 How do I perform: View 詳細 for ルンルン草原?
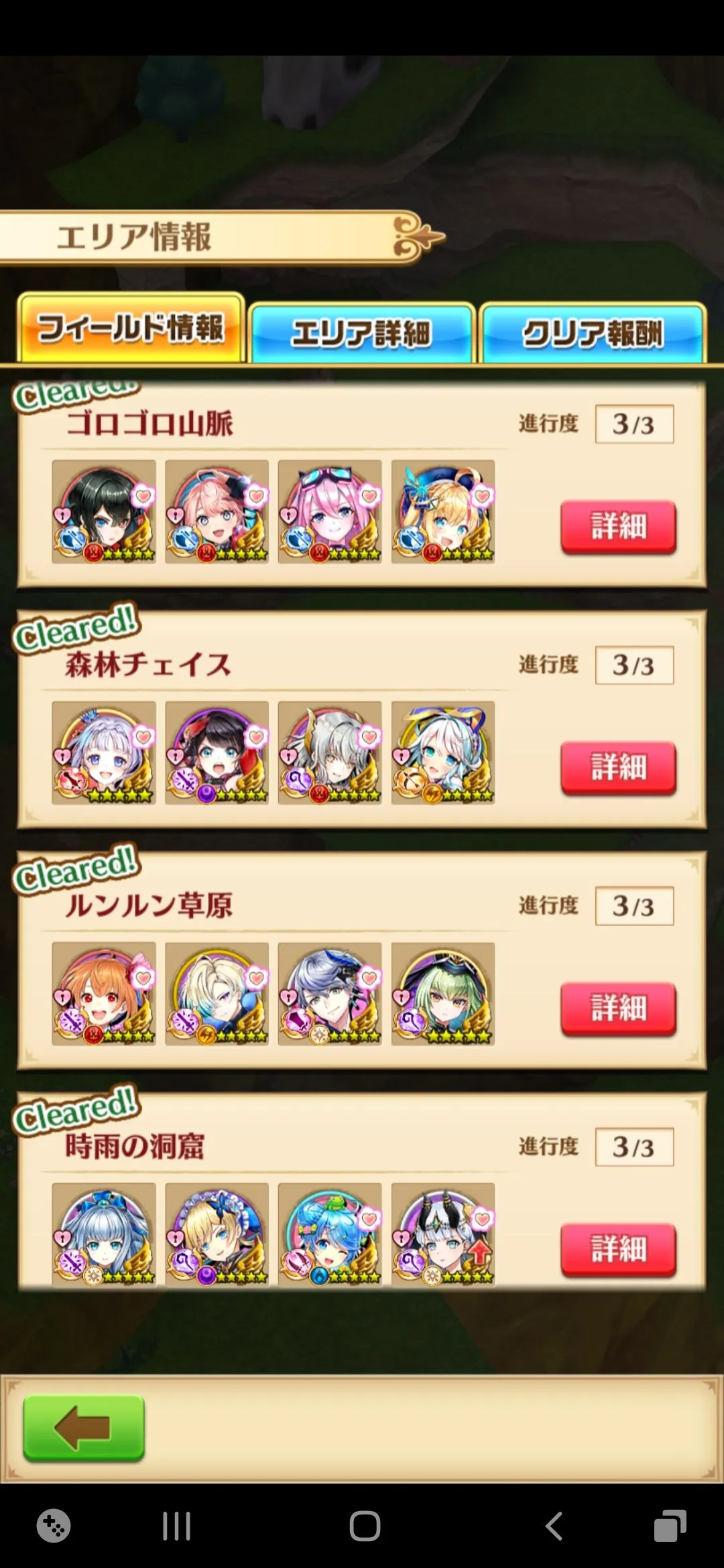pyautogui.click(x=618, y=1008)
